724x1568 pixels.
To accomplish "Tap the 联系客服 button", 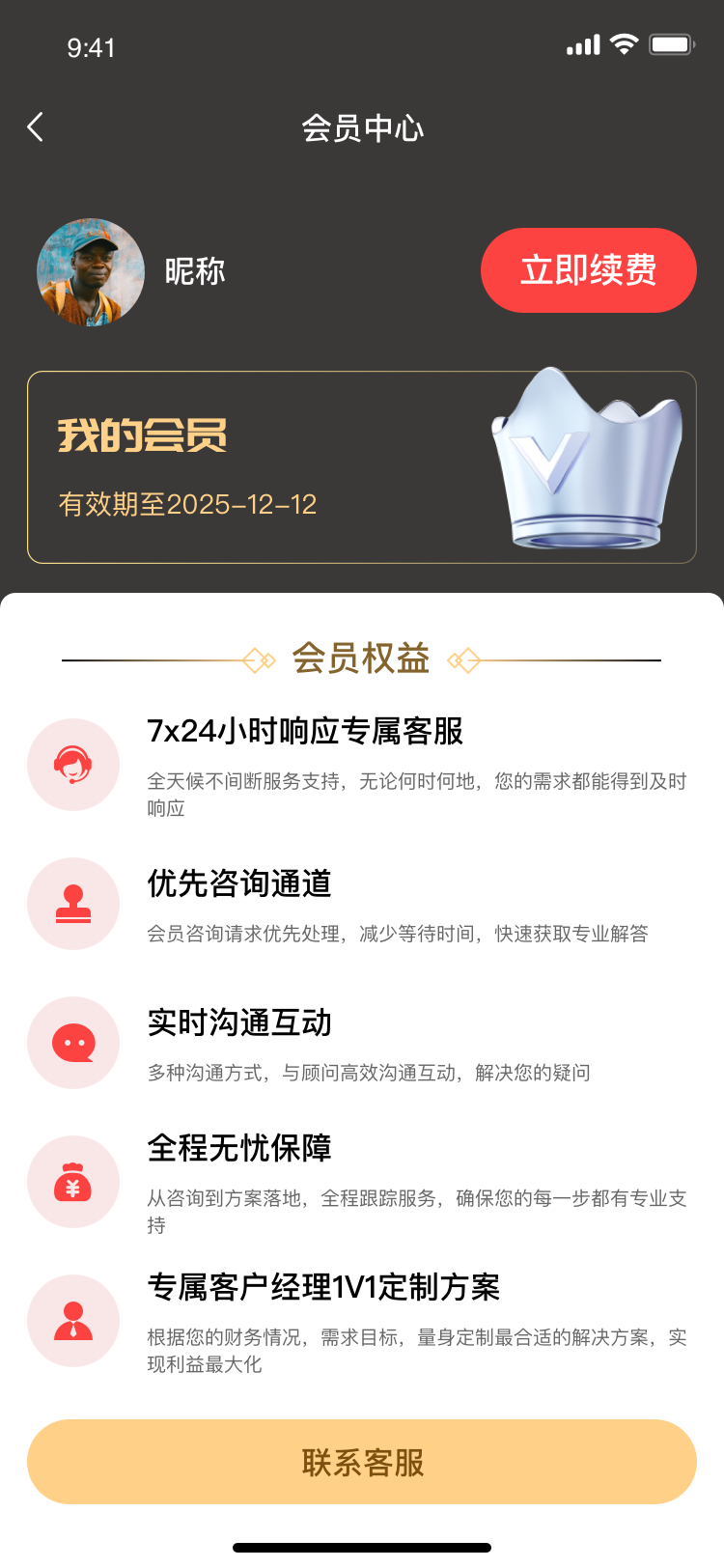I will (x=361, y=1462).
